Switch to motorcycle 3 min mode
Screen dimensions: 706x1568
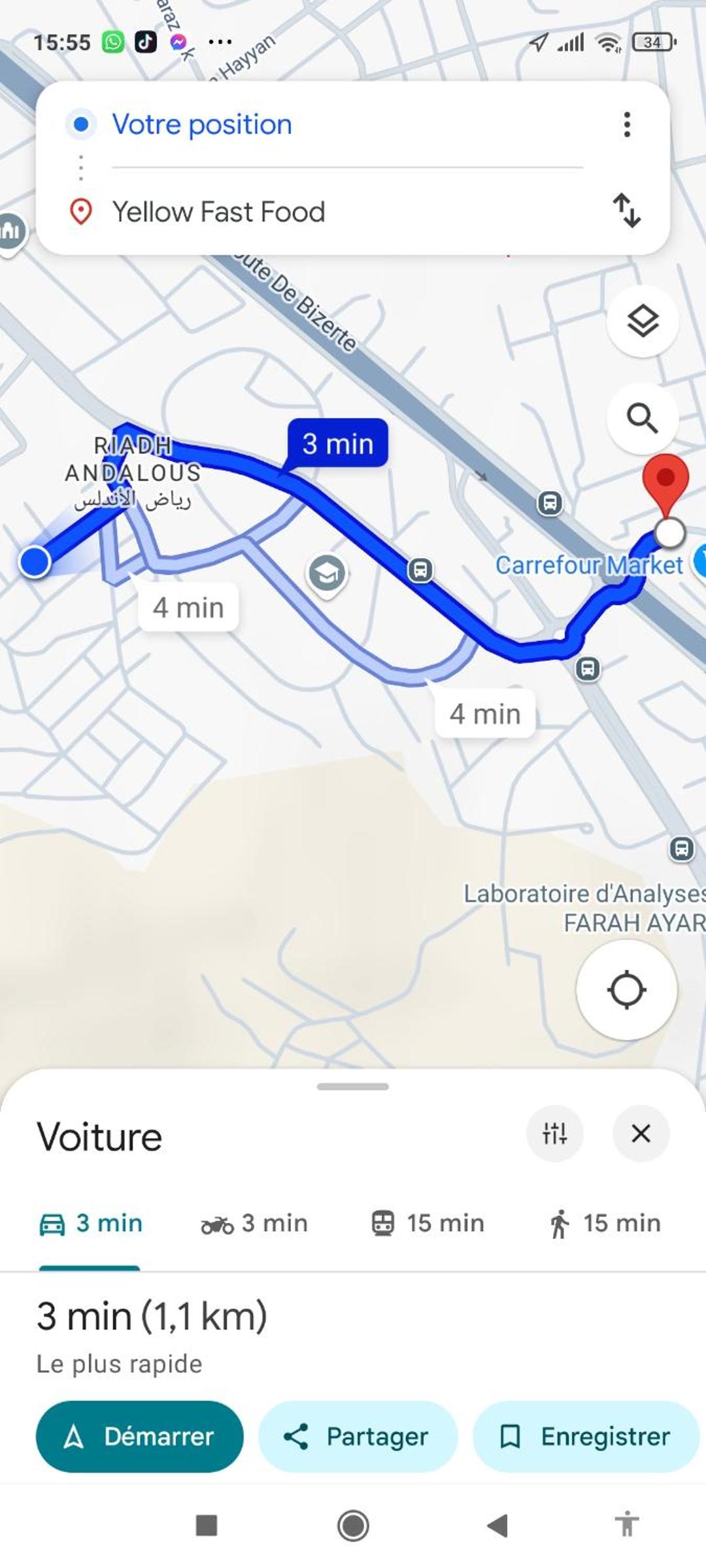coord(254,1223)
